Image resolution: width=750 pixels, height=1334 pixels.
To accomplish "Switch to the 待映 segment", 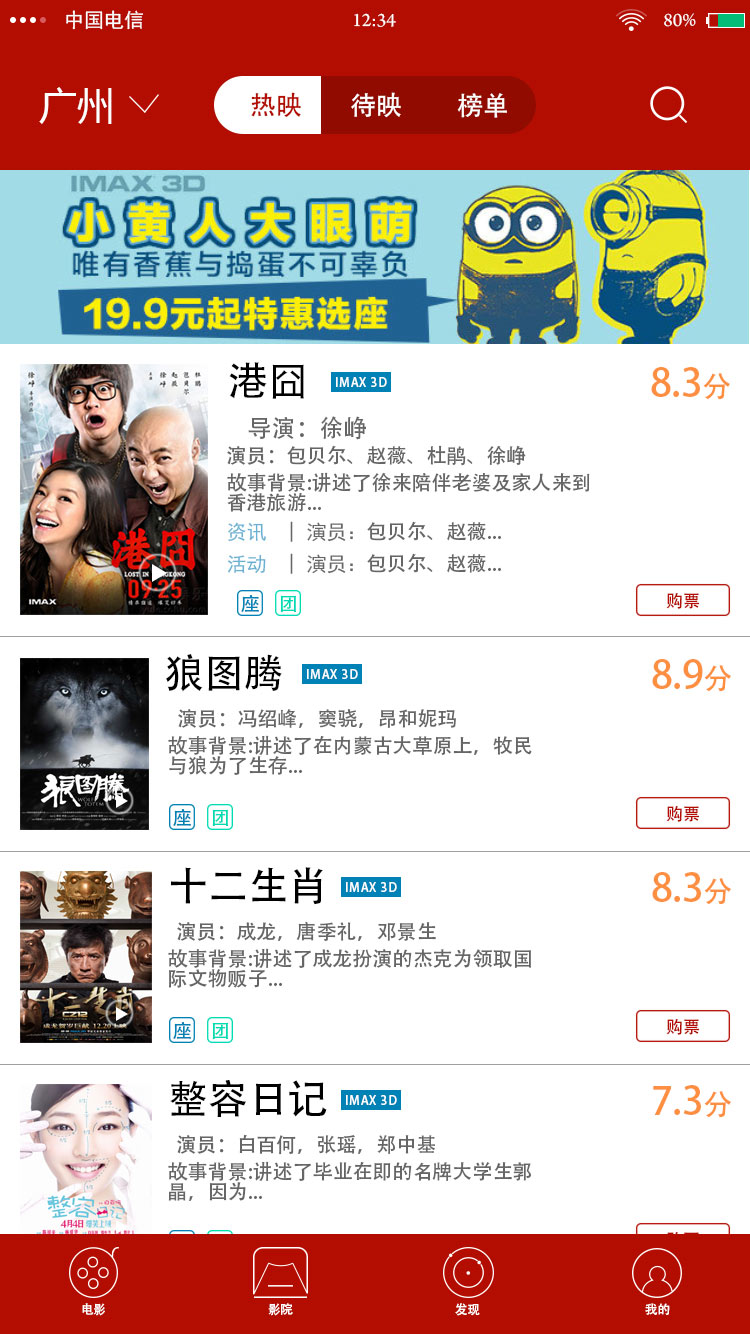I will pos(376,105).
